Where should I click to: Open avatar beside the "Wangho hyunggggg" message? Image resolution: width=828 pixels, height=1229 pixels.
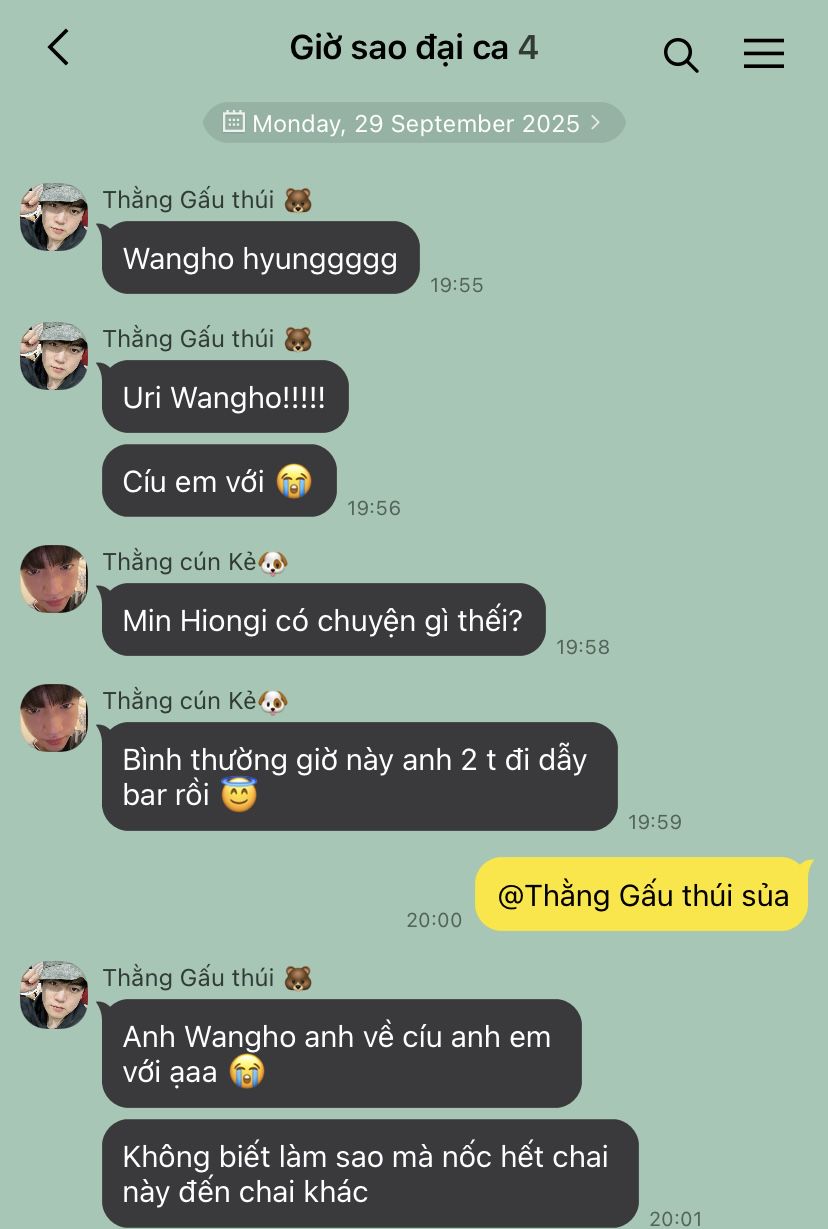point(54,217)
